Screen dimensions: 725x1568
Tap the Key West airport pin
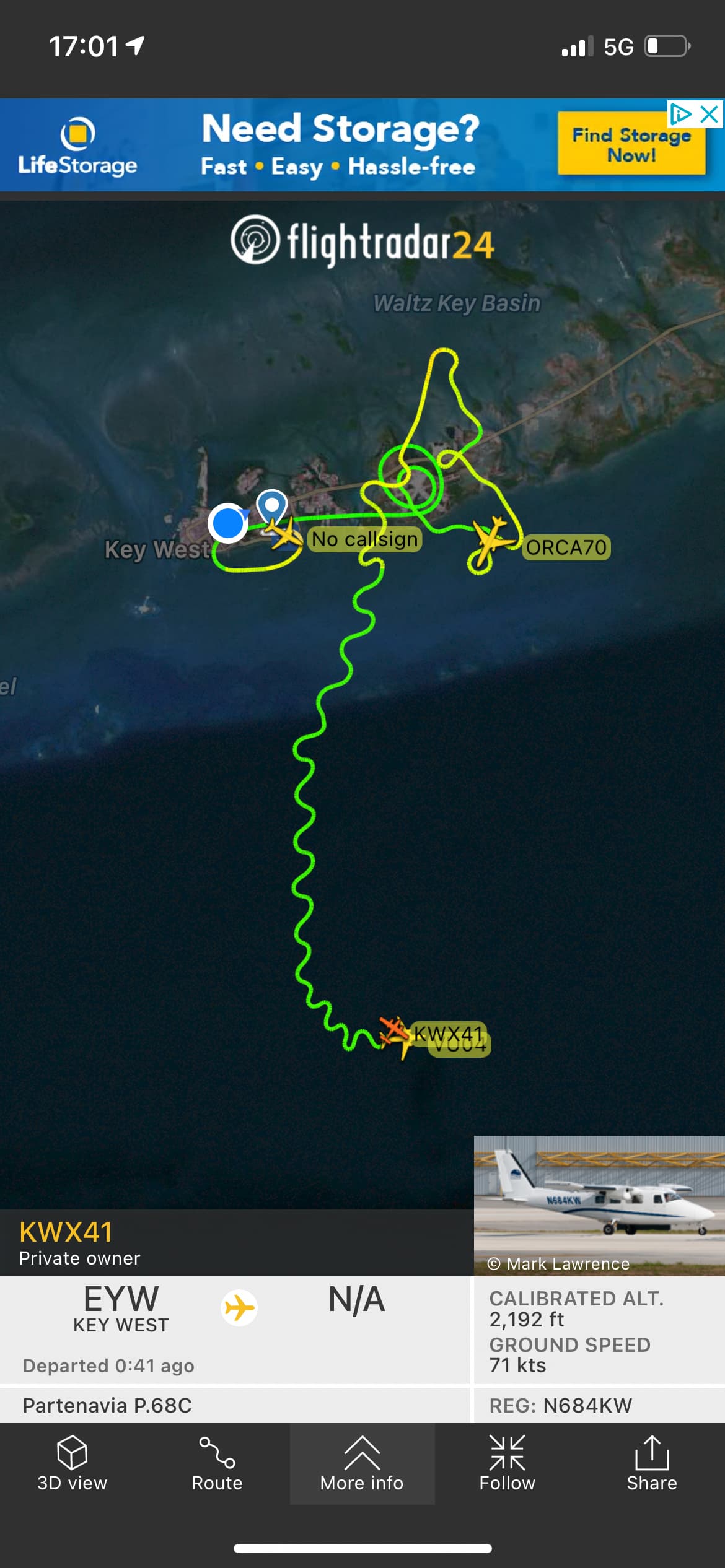point(271,505)
